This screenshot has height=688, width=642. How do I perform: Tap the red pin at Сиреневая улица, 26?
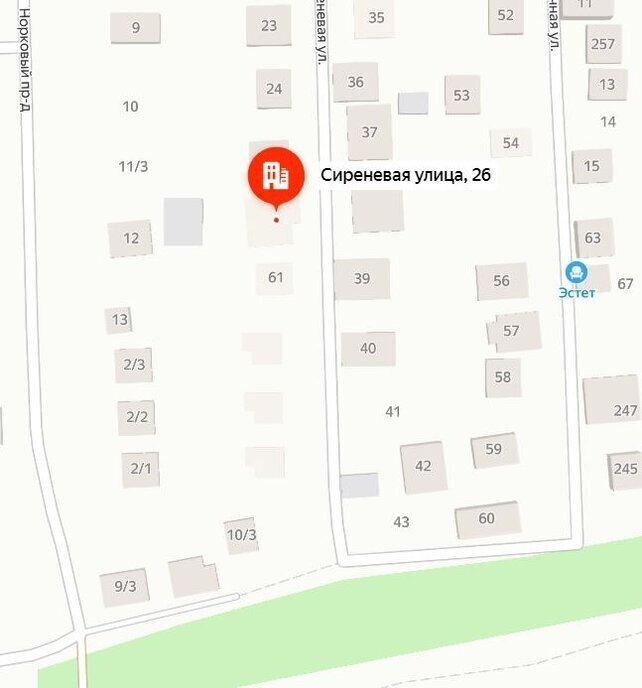[275, 178]
